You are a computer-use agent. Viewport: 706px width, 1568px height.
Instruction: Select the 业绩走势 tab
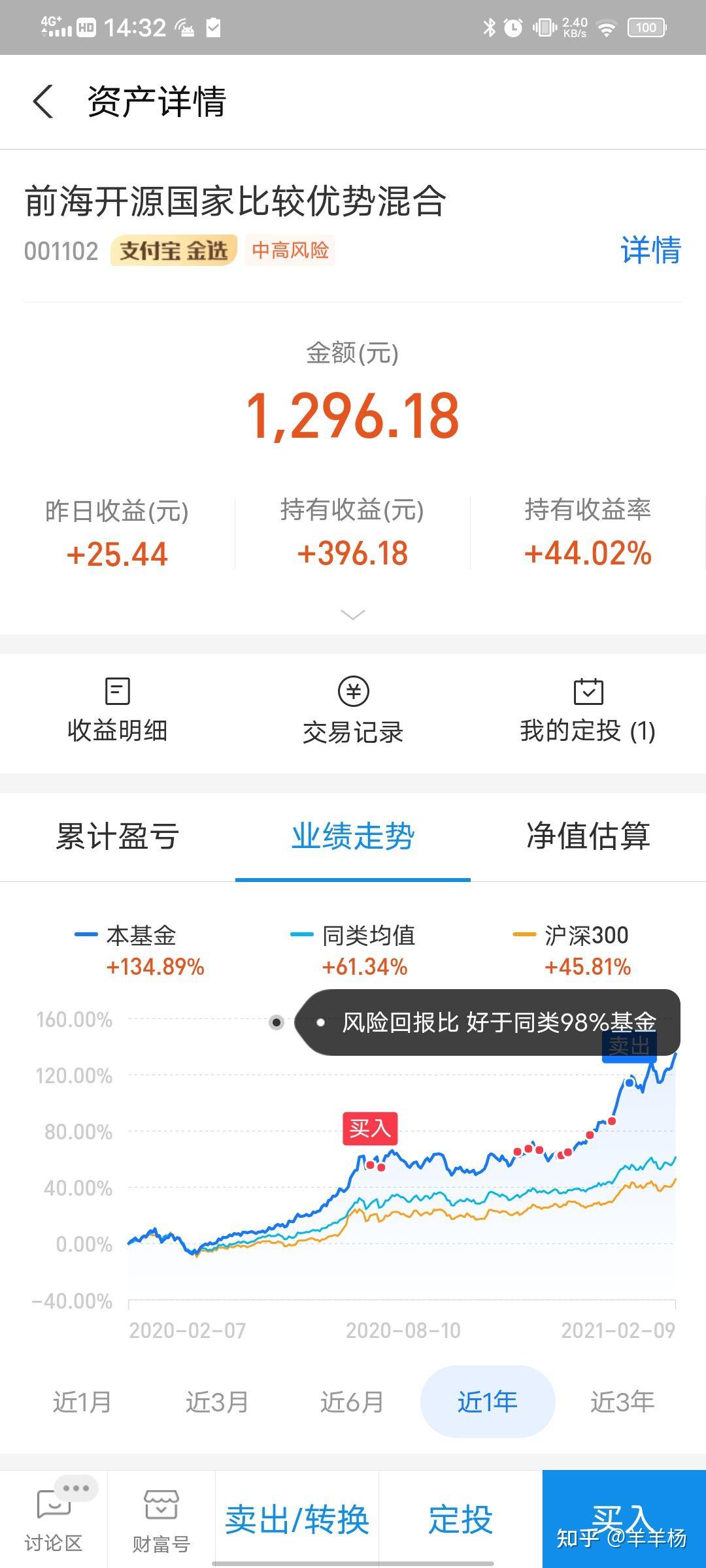tap(353, 836)
